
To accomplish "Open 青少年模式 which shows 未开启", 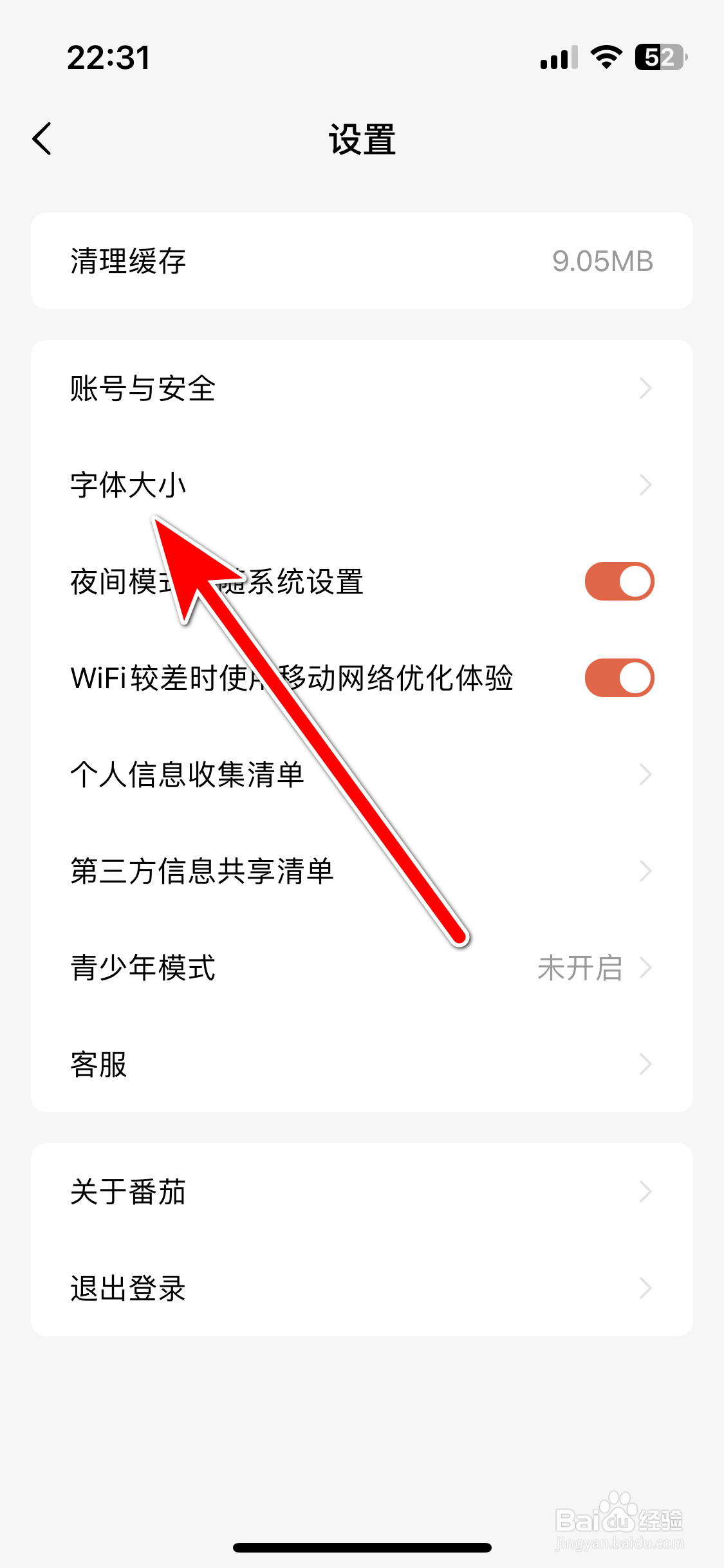I will (x=362, y=968).
